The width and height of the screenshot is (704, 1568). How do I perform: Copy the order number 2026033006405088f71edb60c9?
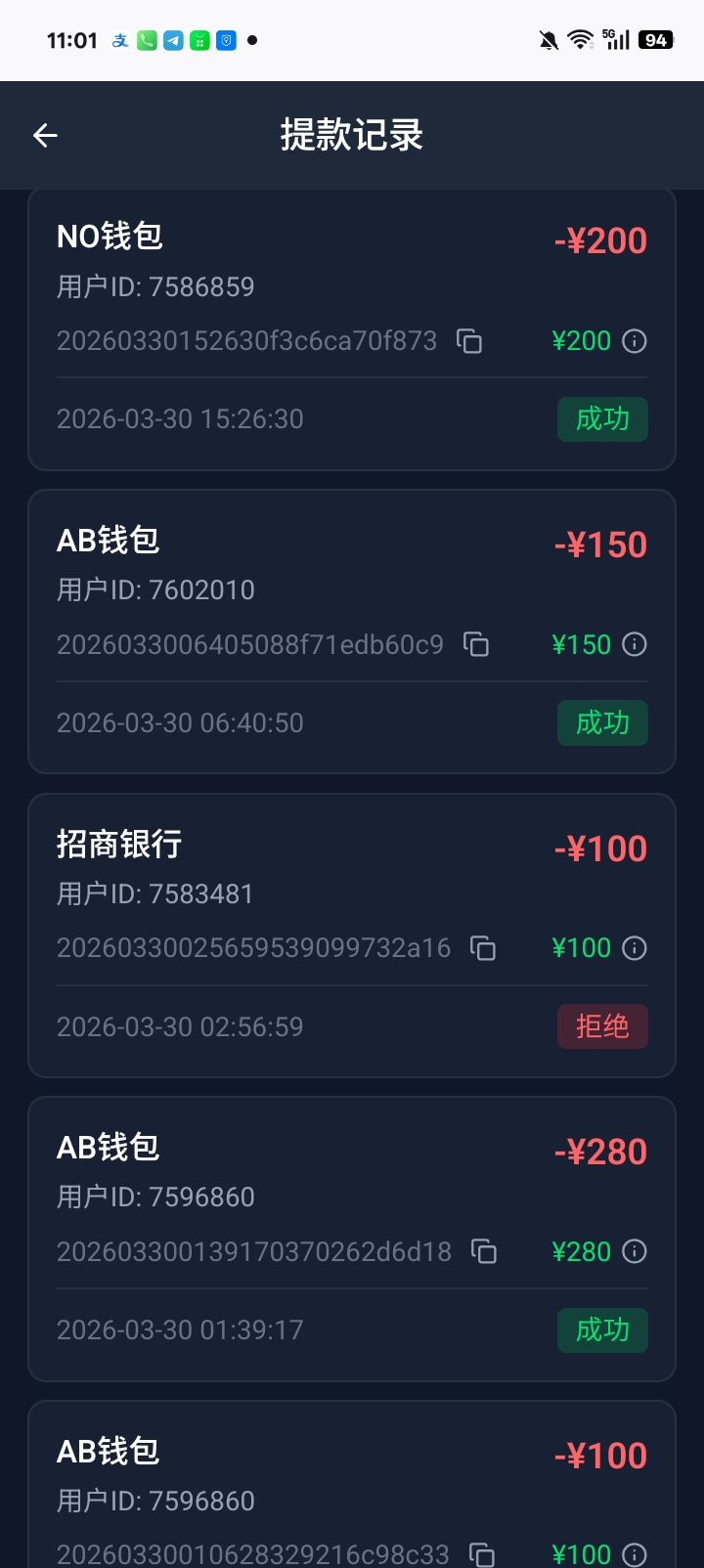coord(476,644)
